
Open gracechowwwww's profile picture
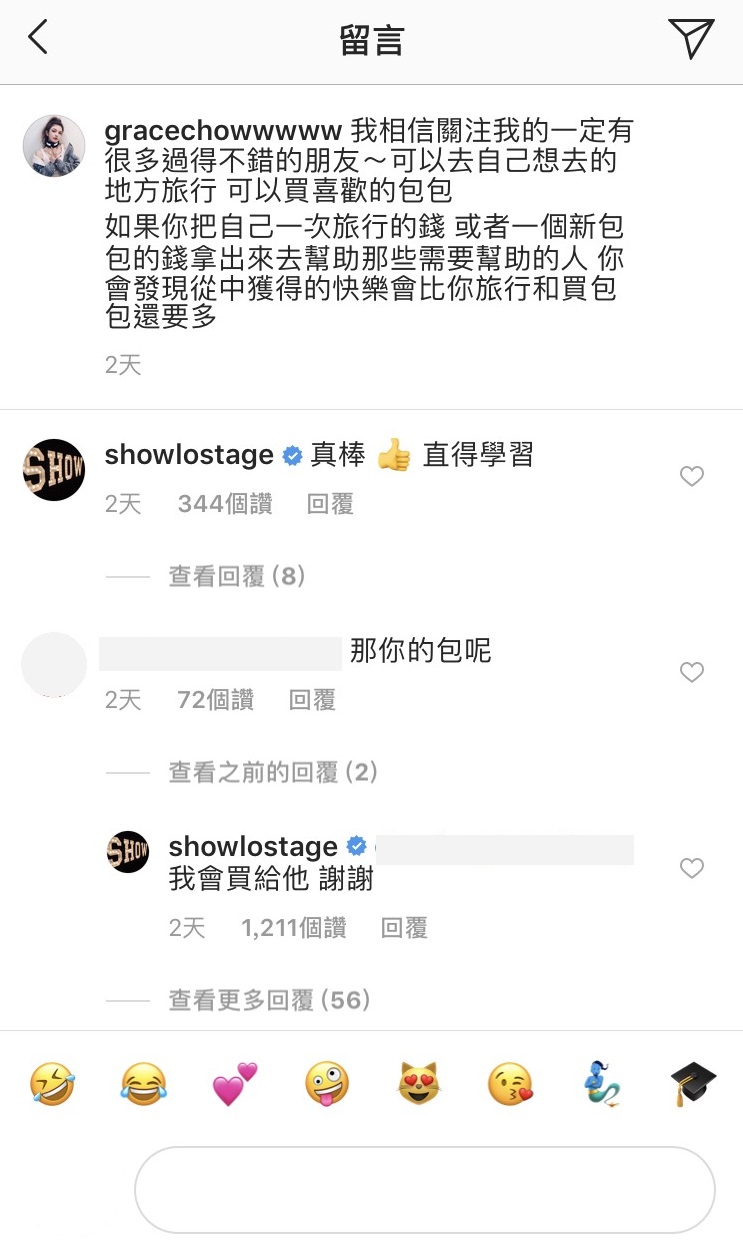(54, 146)
